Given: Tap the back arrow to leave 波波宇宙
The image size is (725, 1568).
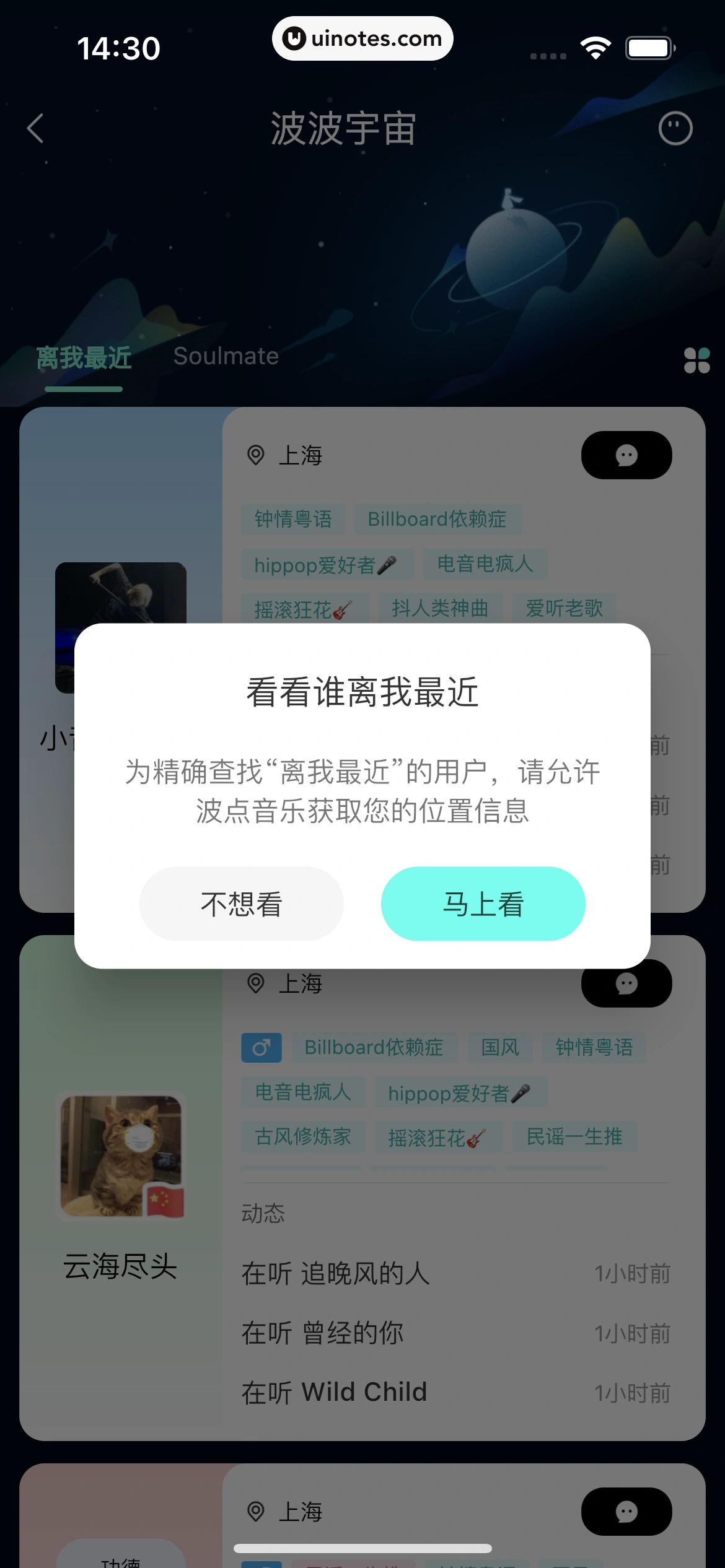Looking at the screenshot, I should tap(35, 129).
